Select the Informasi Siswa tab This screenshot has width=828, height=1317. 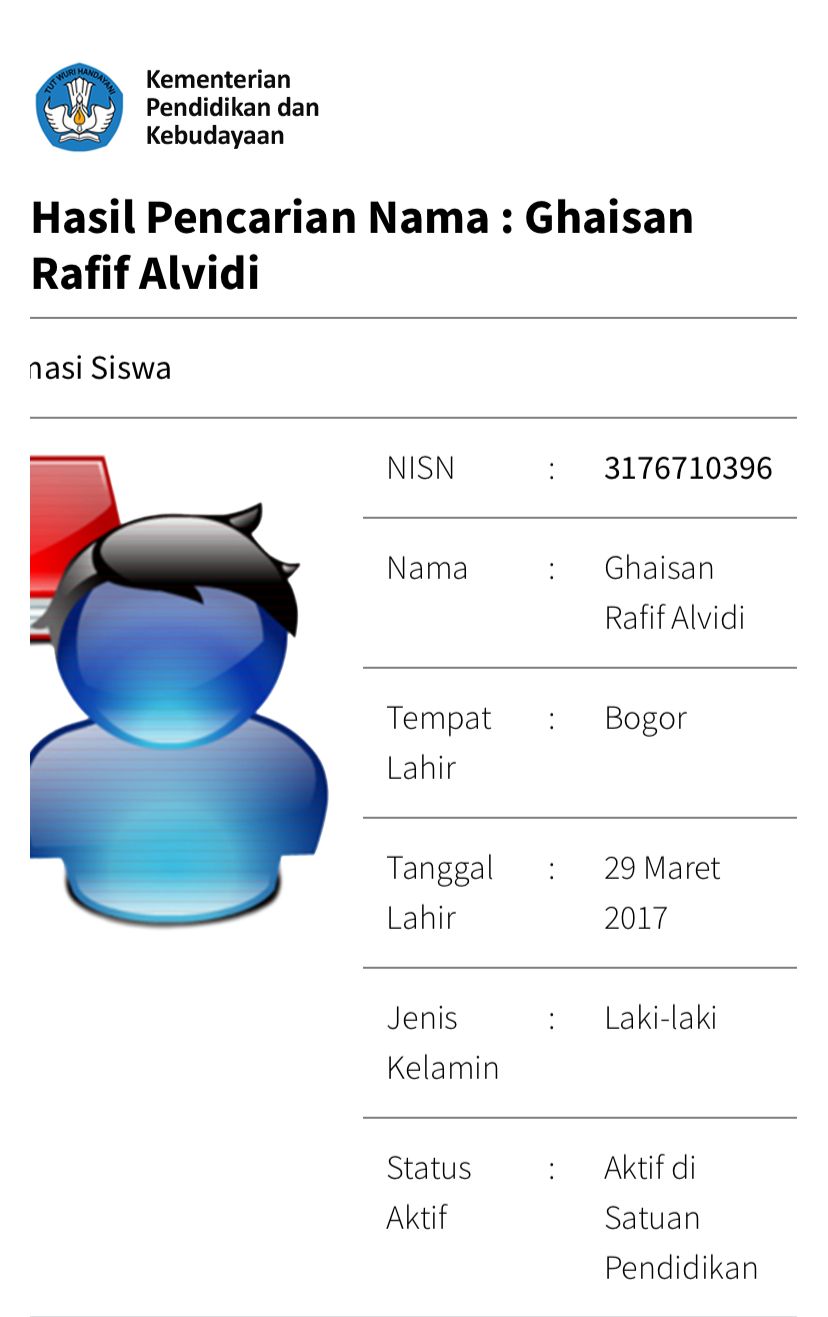pos(101,369)
